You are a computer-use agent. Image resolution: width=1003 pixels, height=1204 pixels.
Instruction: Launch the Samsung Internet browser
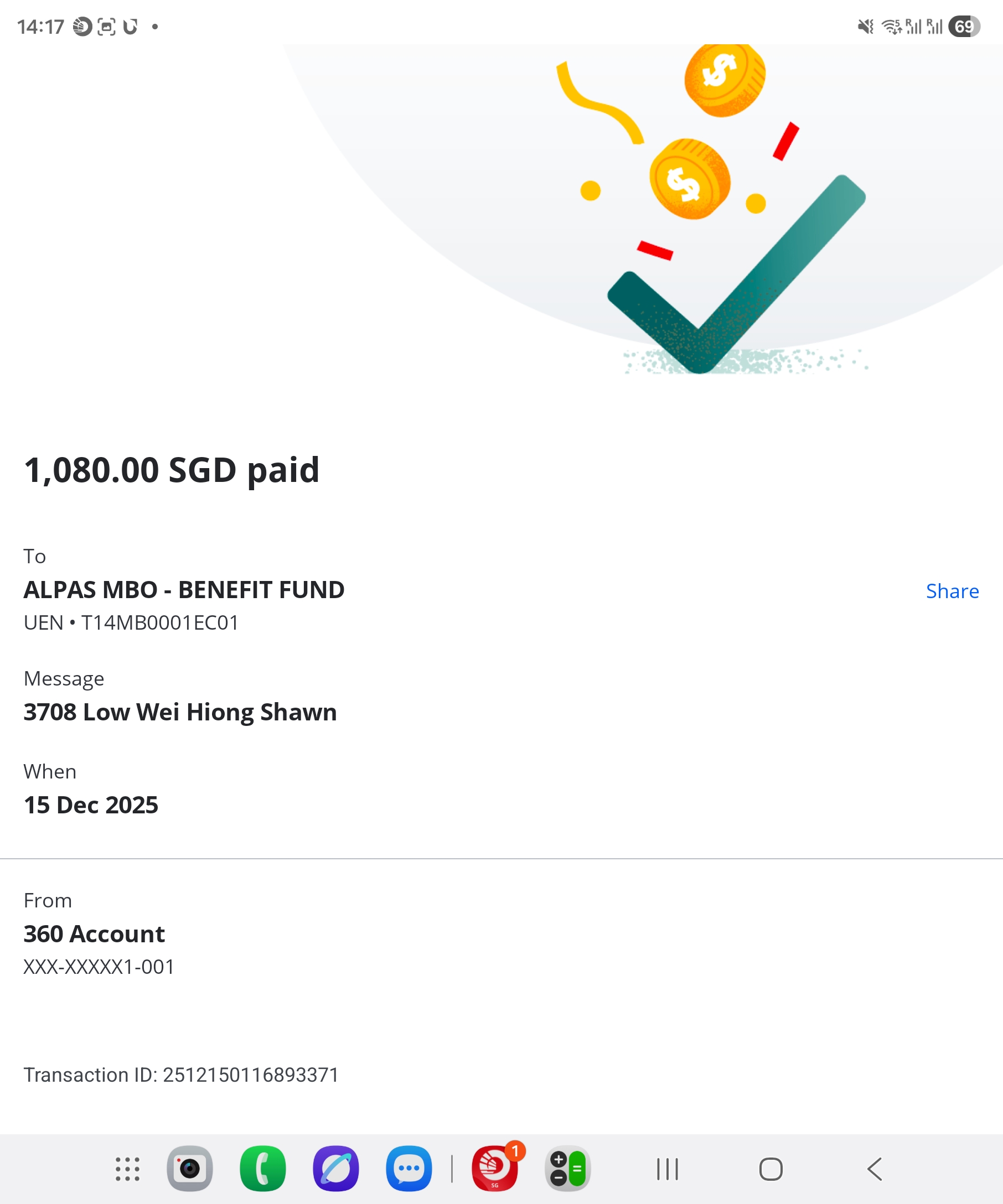click(336, 1169)
